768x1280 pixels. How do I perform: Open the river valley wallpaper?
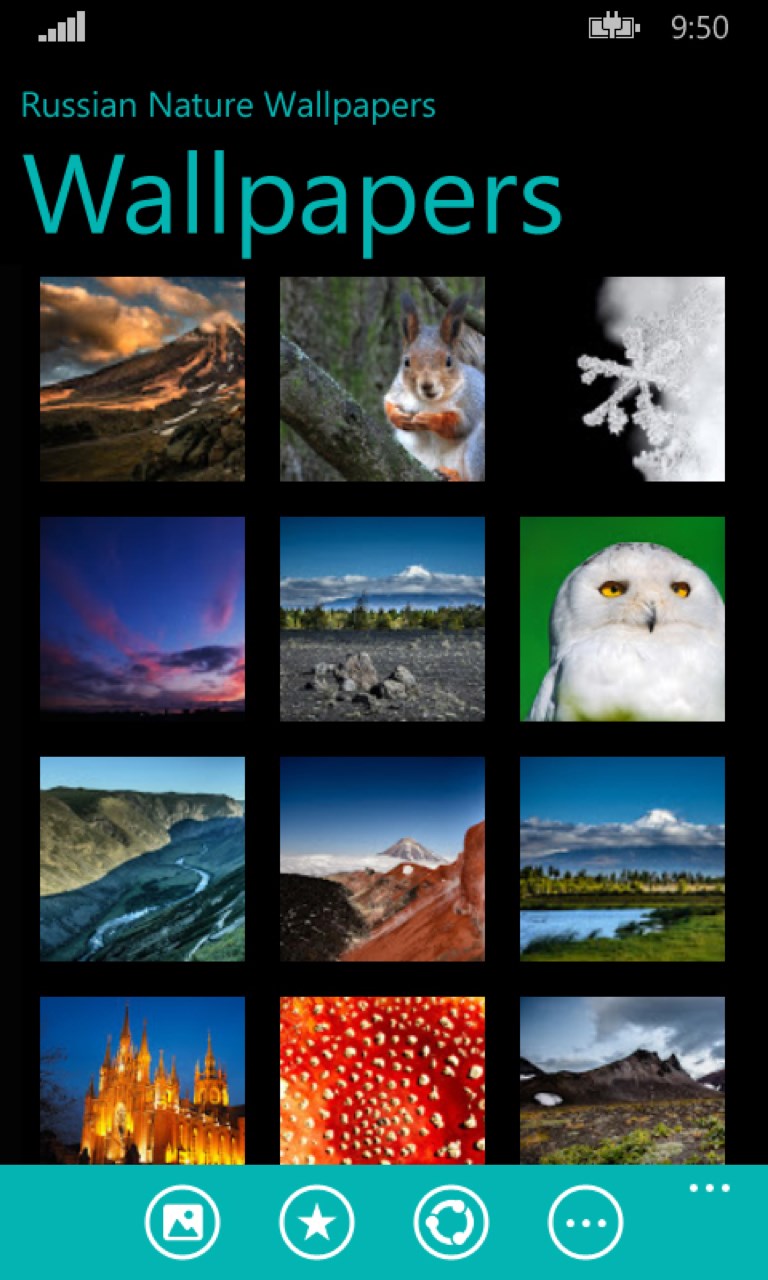click(142, 859)
